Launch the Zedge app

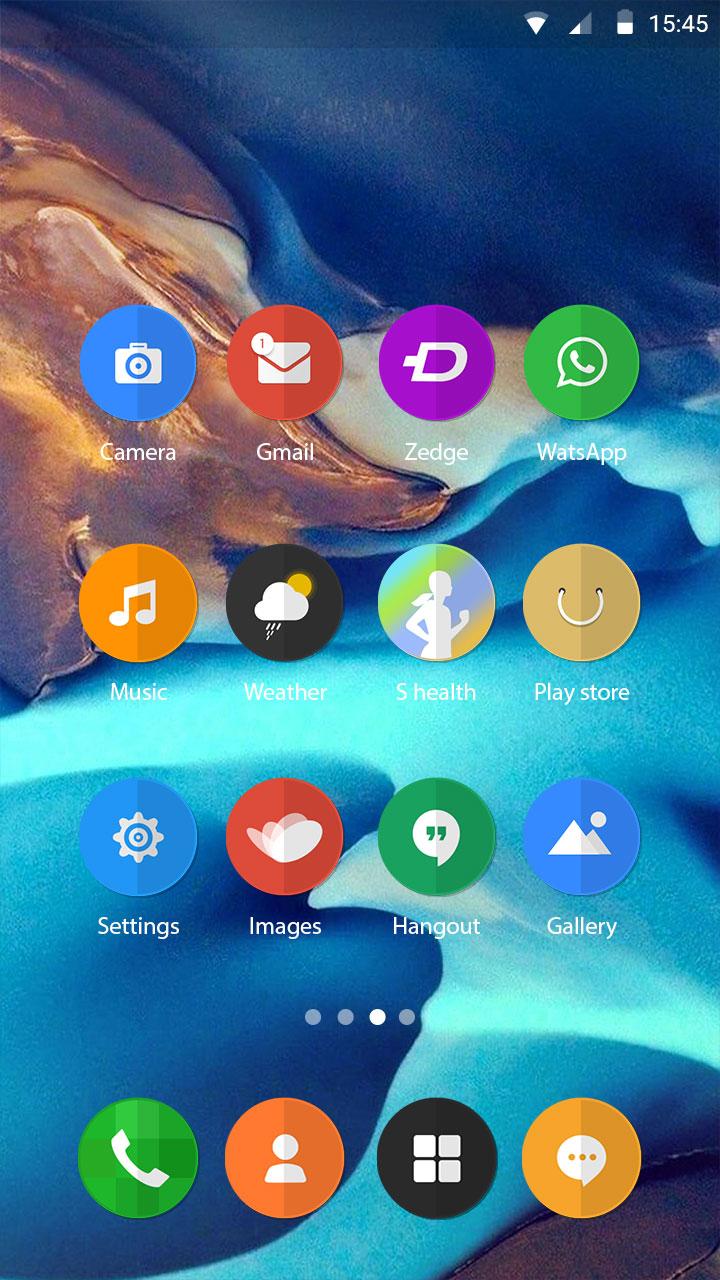coord(436,364)
